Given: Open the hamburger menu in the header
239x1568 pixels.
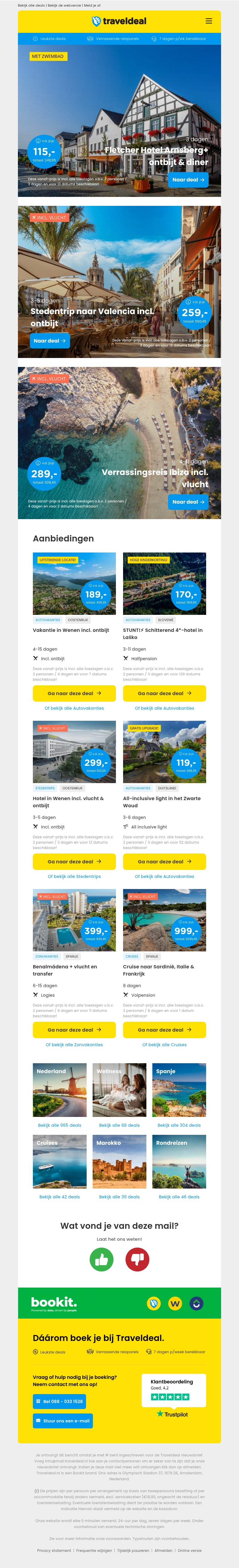Looking at the screenshot, I should 209,21.
